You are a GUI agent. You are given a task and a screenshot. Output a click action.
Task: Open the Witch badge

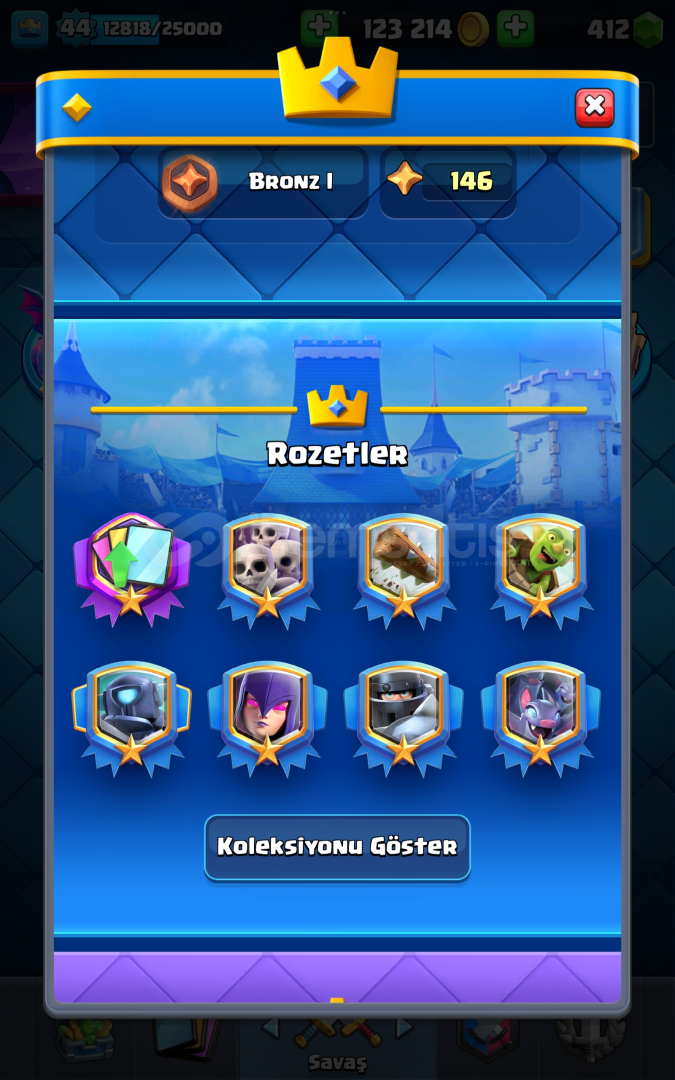[x=267, y=718]
